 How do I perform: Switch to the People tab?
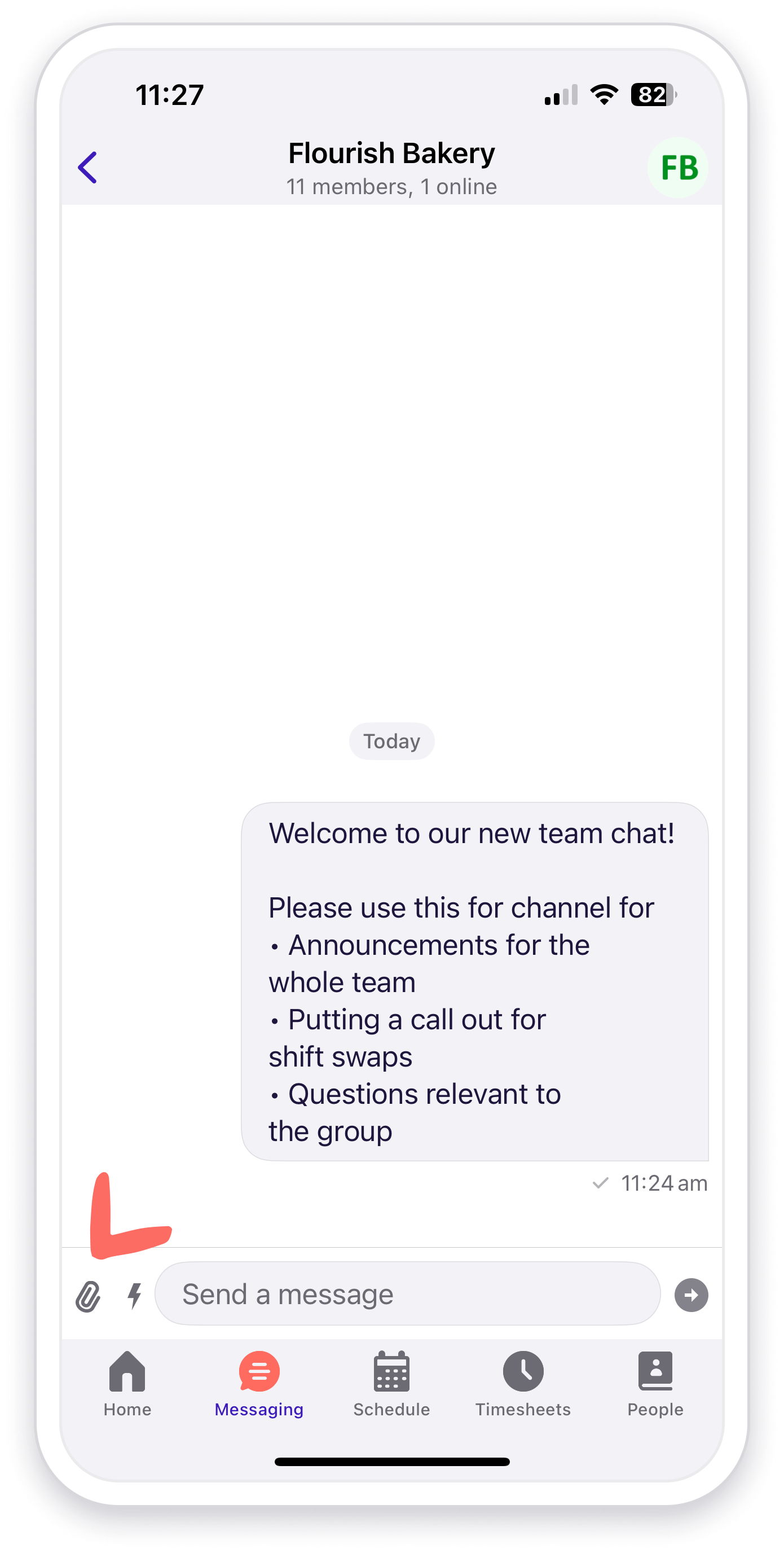click(x=655, y=1383)
